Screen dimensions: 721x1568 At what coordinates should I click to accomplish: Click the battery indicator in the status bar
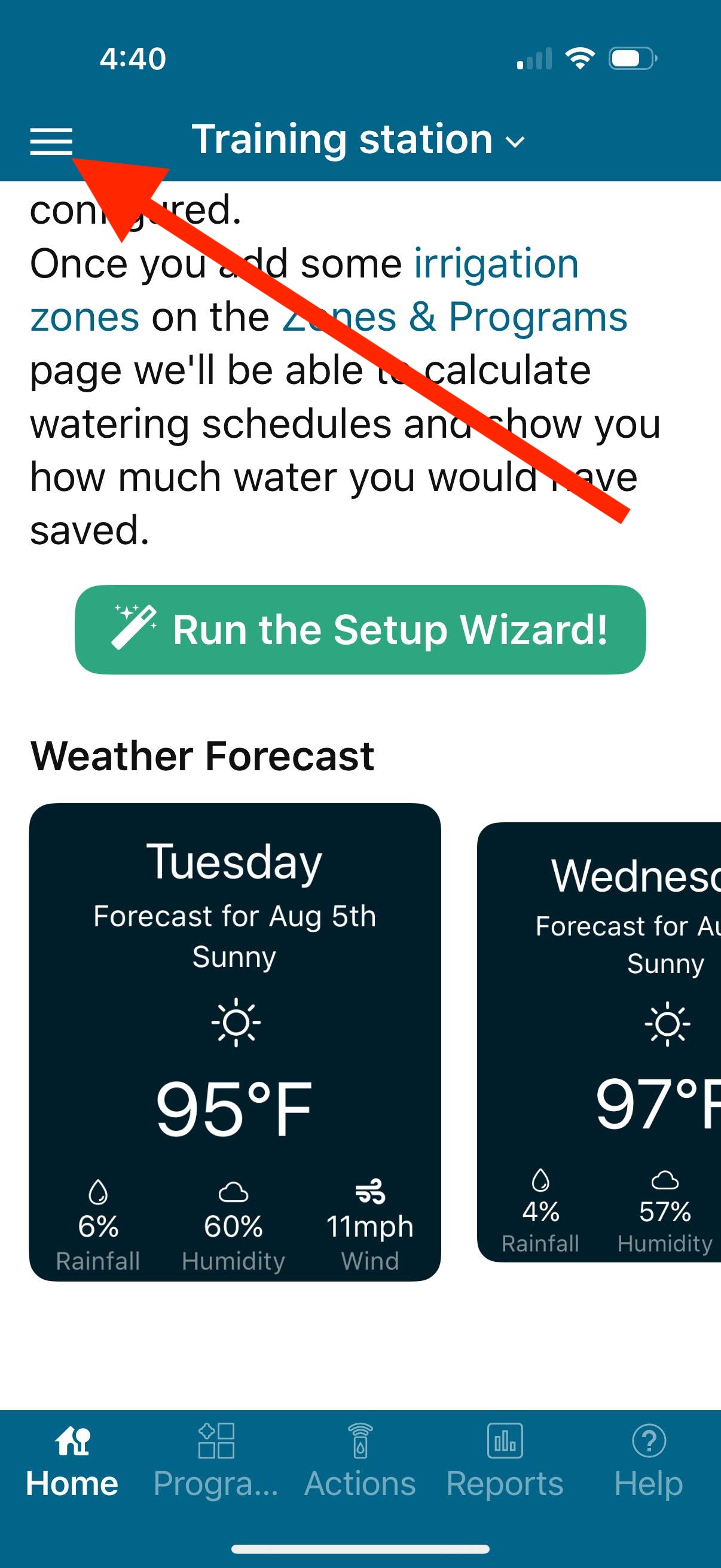pyautogui.click(x=633, y=59)
